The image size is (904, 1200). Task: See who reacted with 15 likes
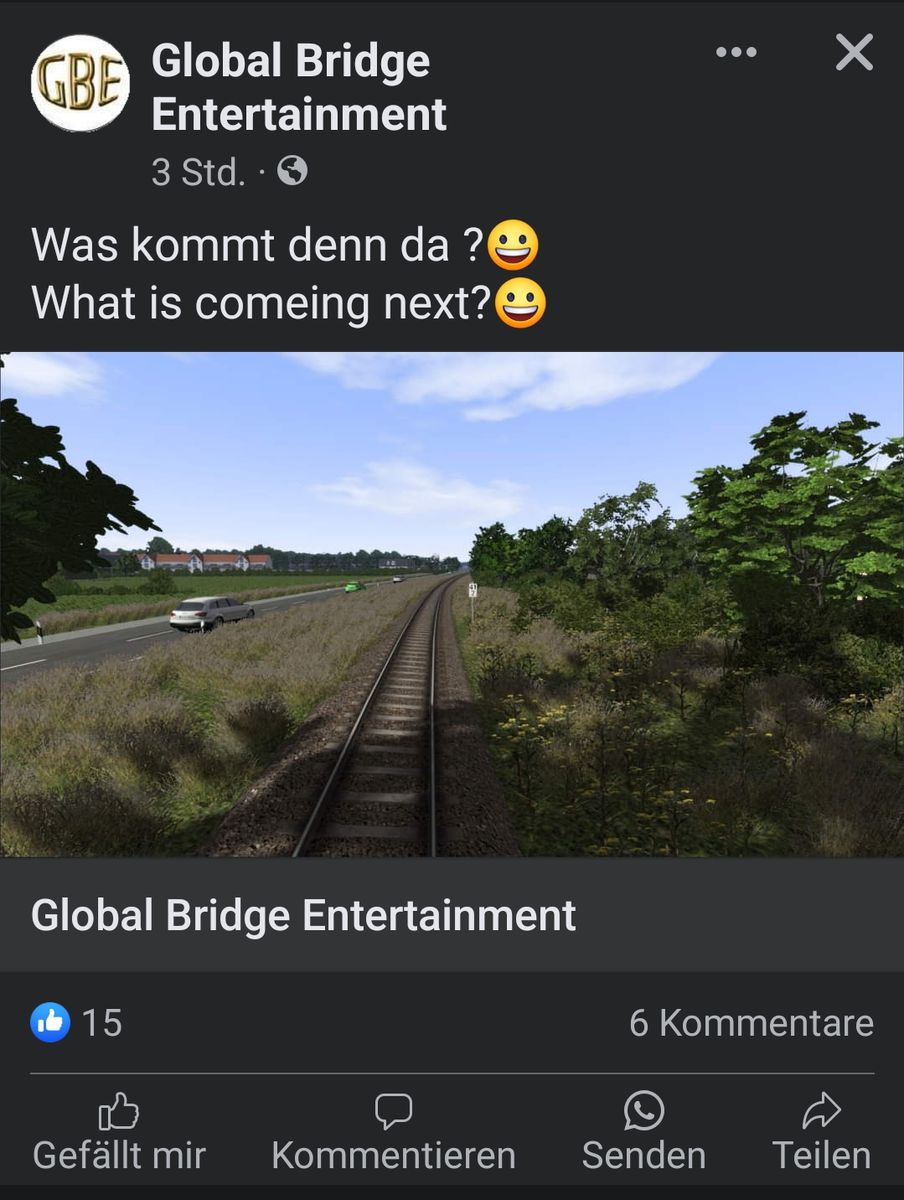tap(77, 1023)
